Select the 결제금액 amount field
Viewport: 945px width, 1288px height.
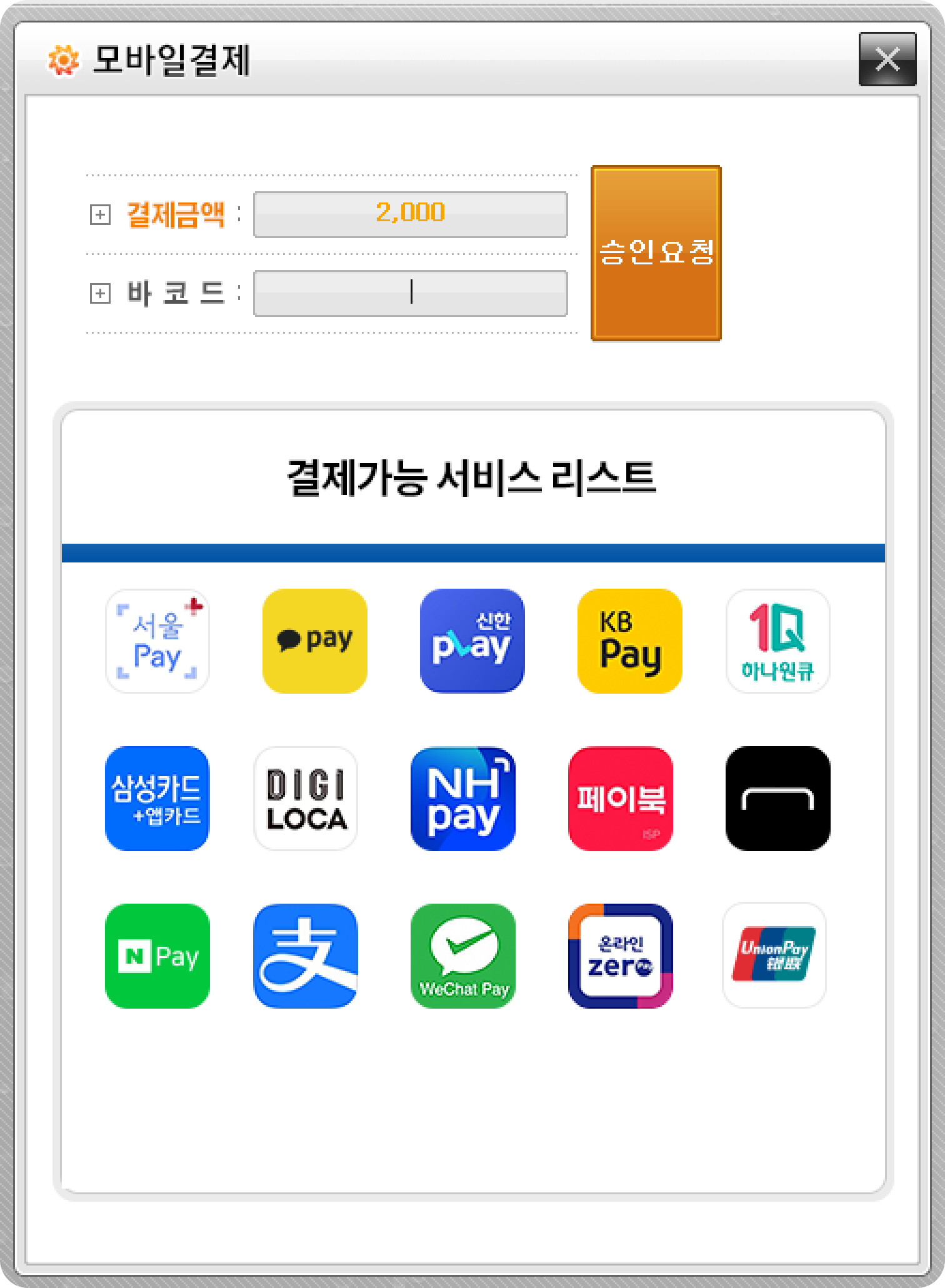(x=410, y=214)
